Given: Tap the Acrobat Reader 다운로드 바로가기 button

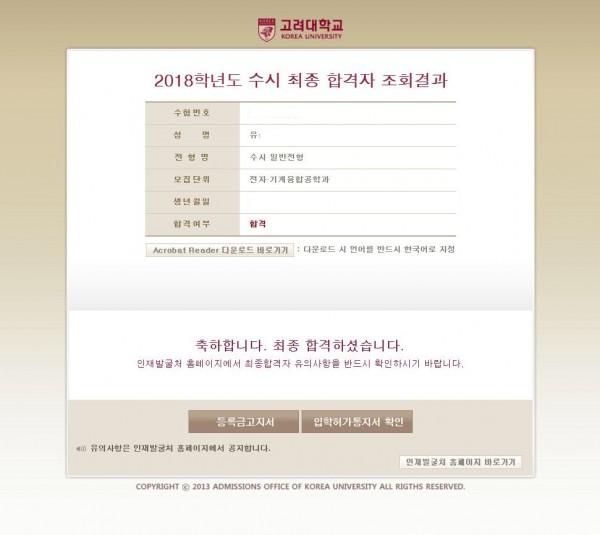Looking at the screenshot, I should pos(220,249).
